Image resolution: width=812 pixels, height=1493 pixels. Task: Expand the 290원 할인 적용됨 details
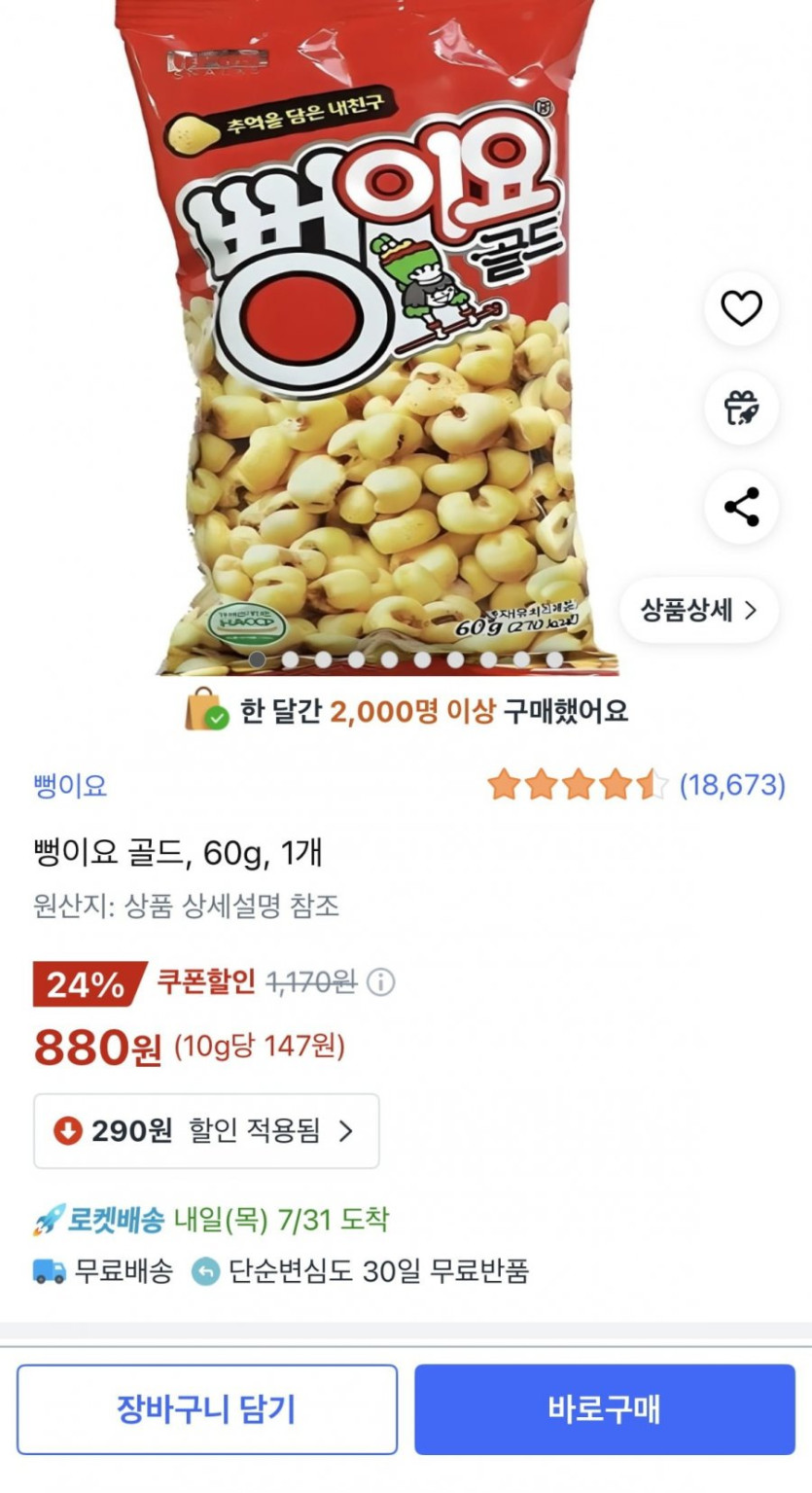click(x=206, y=1131)
